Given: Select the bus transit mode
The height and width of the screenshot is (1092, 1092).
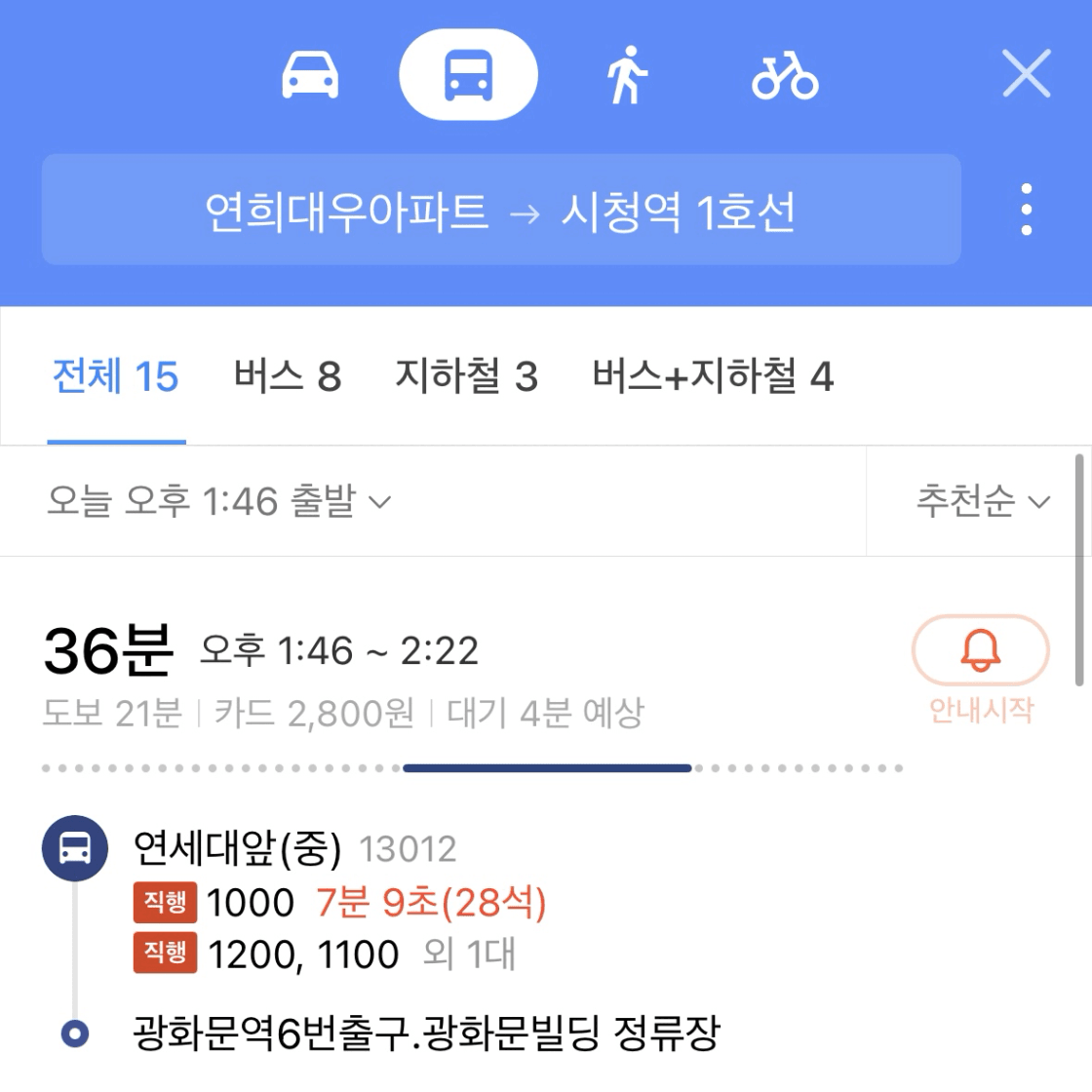Looking at the screenshot, I should pyautogui.click(x=468, y=75).
